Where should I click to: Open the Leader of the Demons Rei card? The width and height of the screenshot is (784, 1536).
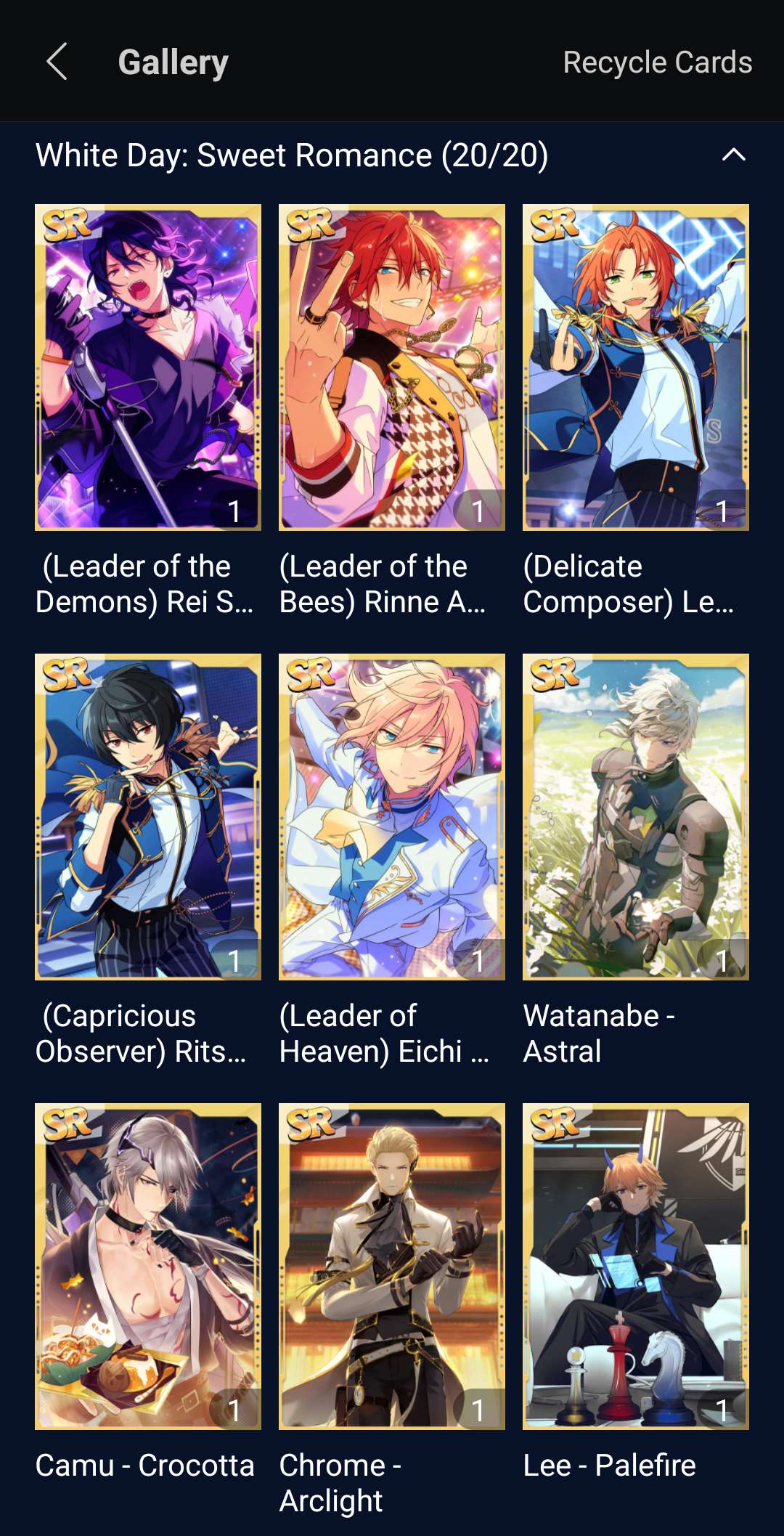[x=148, y=367]
